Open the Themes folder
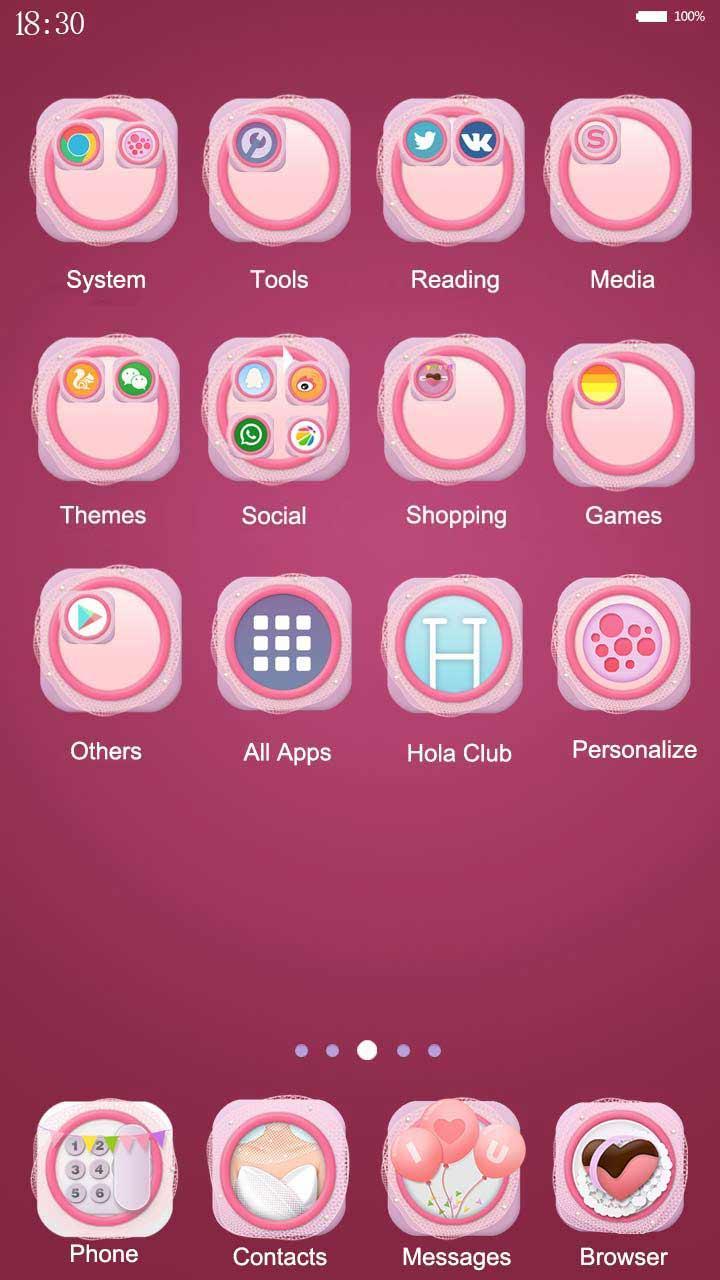The width and height of the screenshot is (720, 1280). (106, 410)
